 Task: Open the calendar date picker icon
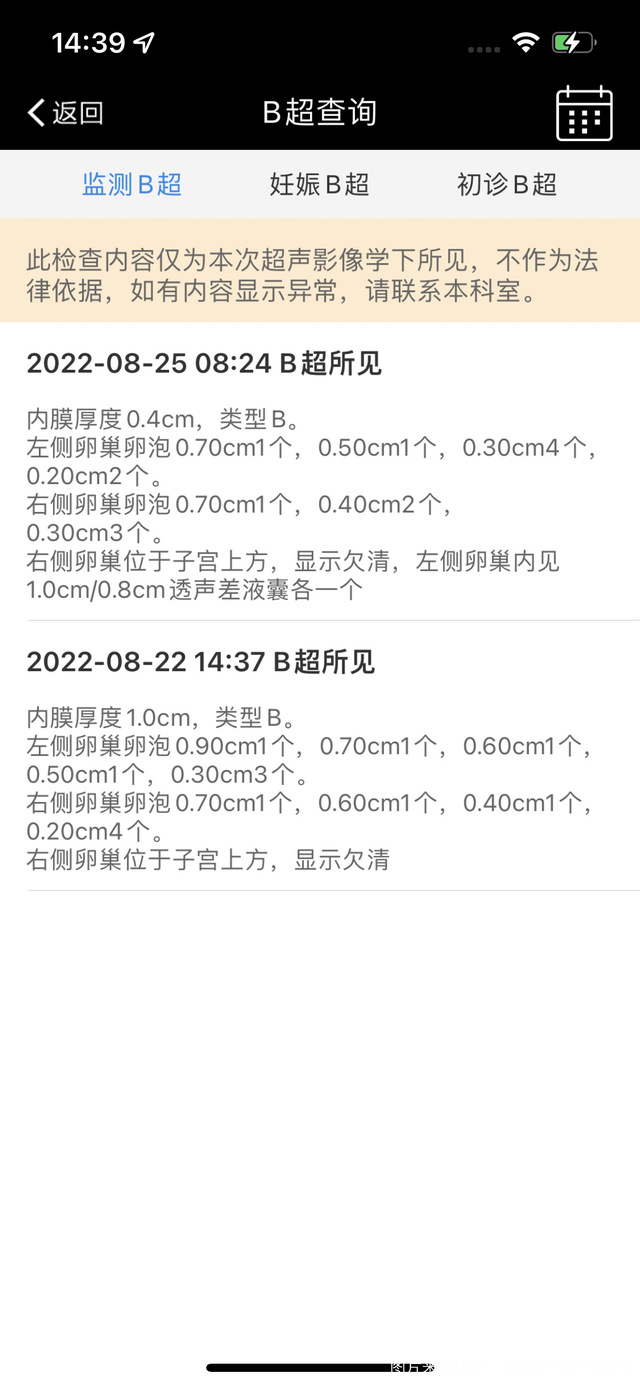pyautogui.click(x=584, y=113)
